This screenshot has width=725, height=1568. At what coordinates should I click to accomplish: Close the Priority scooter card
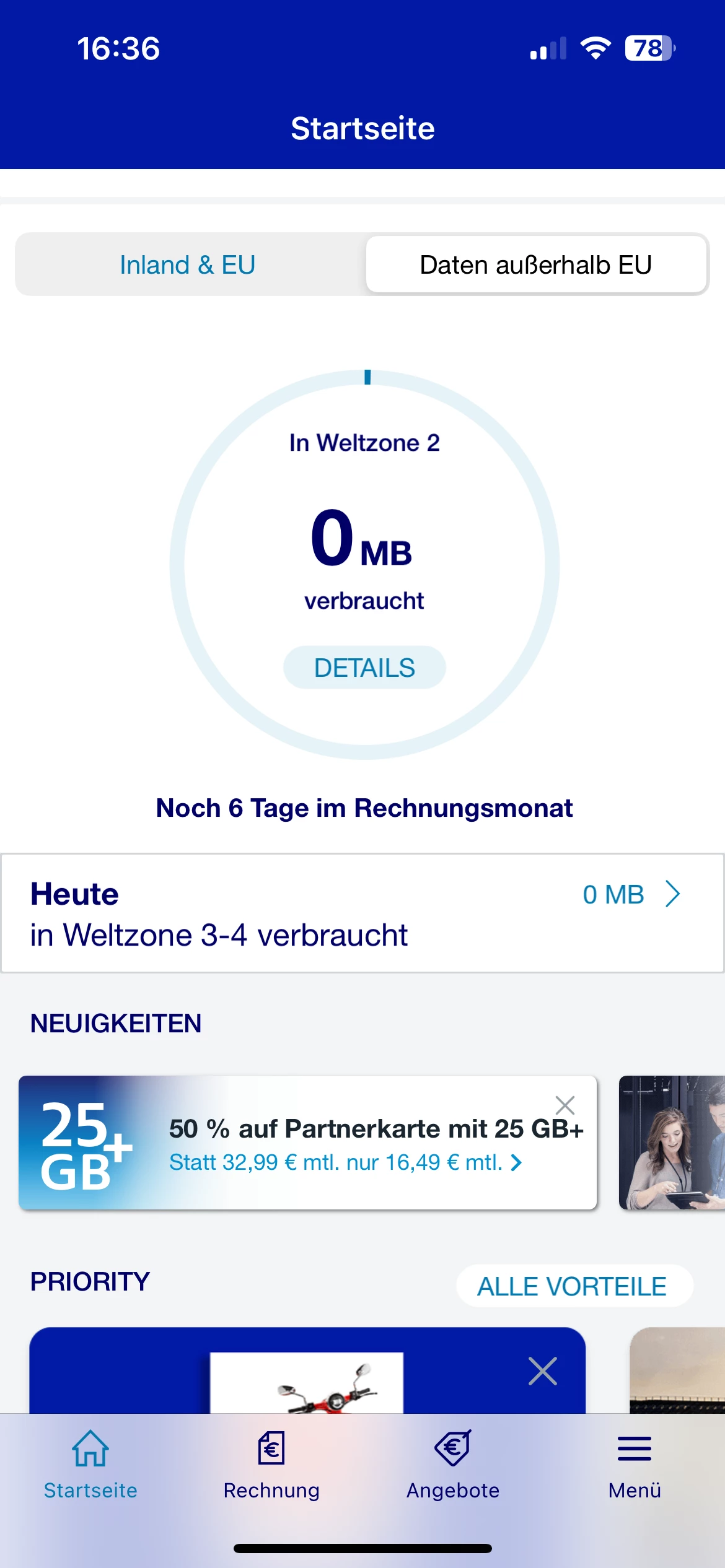pyautogui.click(x=543, y=1371)
